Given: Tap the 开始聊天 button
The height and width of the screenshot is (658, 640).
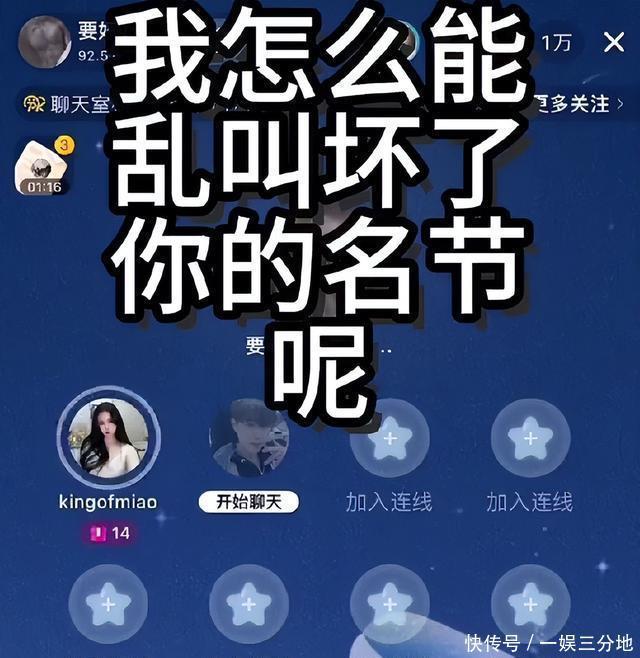Looking at the screenshot, I should pyautogui.click(x=248, y=501).
